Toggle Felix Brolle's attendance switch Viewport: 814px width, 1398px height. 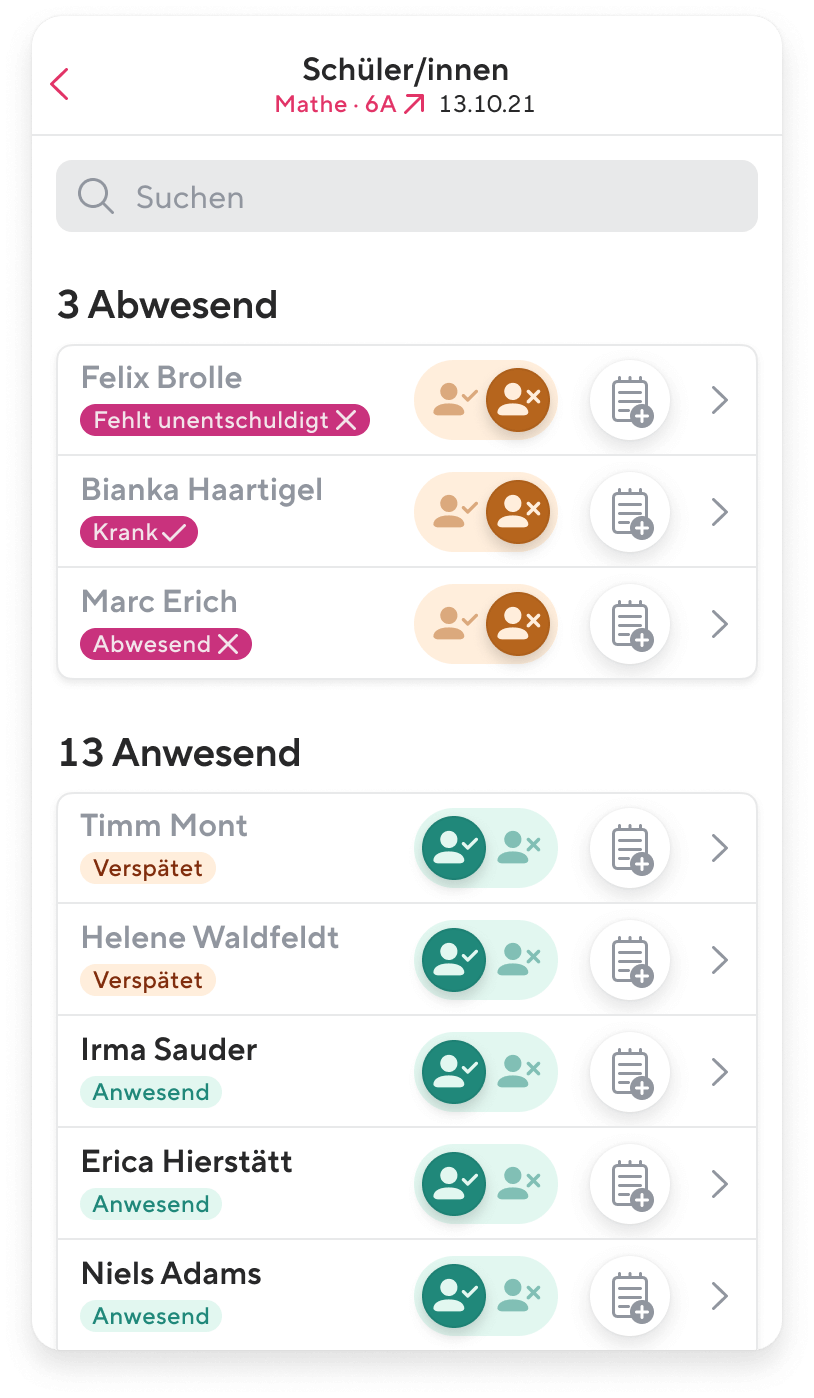pos(486,400)
